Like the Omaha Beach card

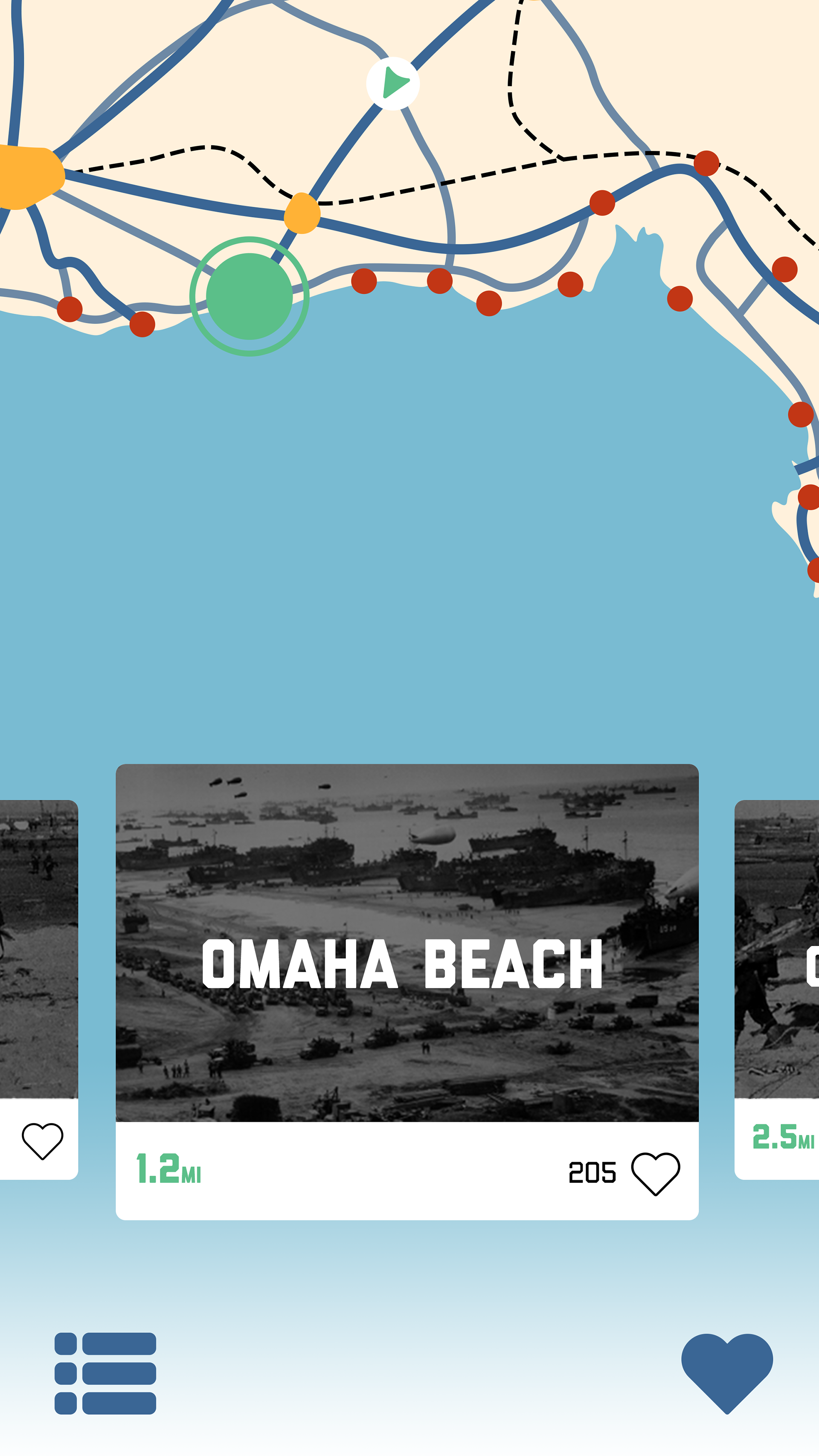coord(656,1173)
